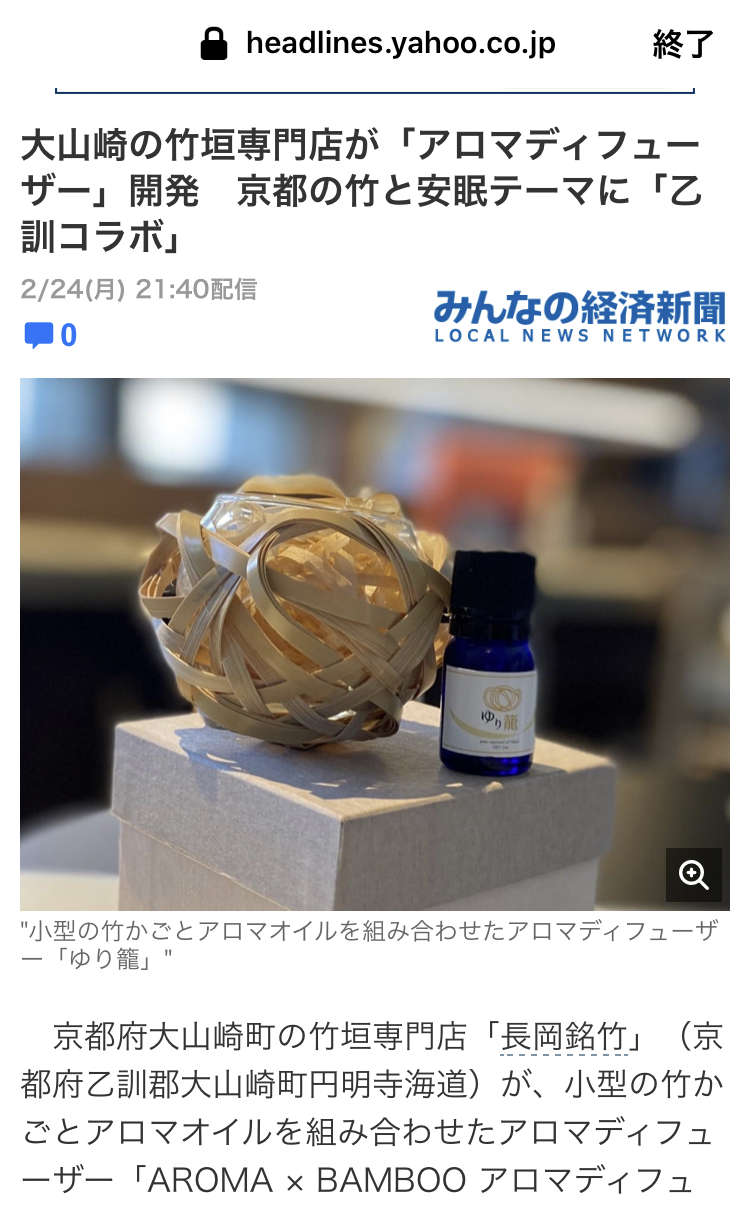Open the 長岡銘竹 underlined link
Screen dimensions: 750x1208
click(x=563, y=1037)
